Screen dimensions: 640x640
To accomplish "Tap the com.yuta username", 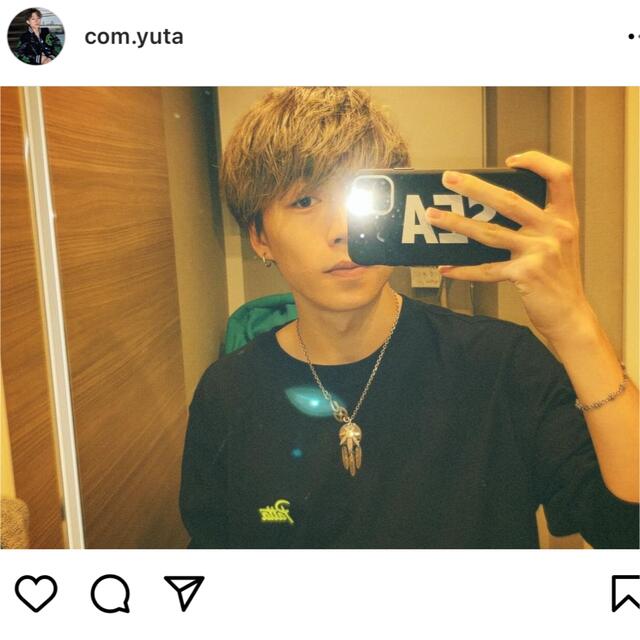I will click(134, 37).
